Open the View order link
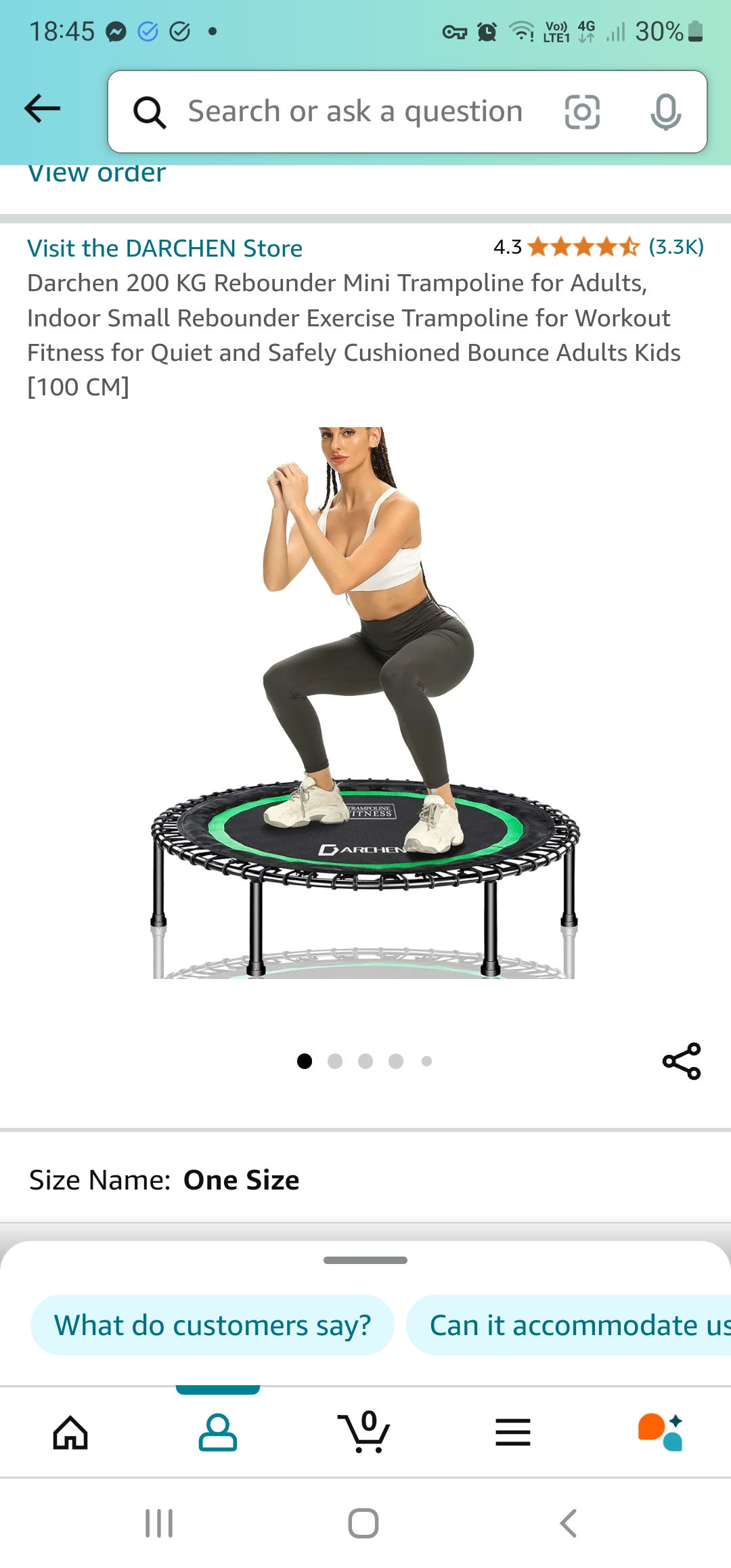This screenshot has width=731, height=1568. point(97,175)
